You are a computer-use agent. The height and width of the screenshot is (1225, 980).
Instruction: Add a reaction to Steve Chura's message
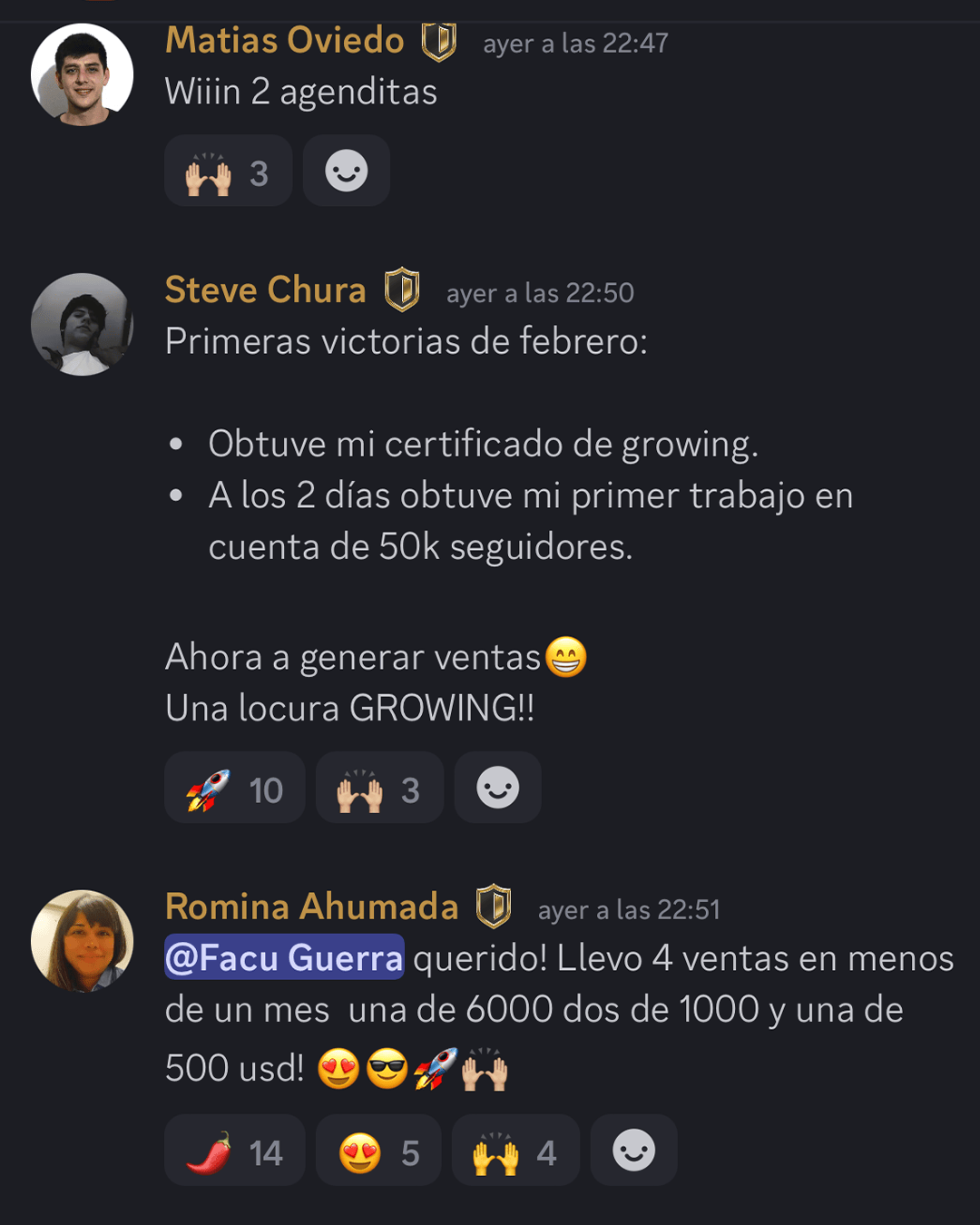(x=497, y=789)
